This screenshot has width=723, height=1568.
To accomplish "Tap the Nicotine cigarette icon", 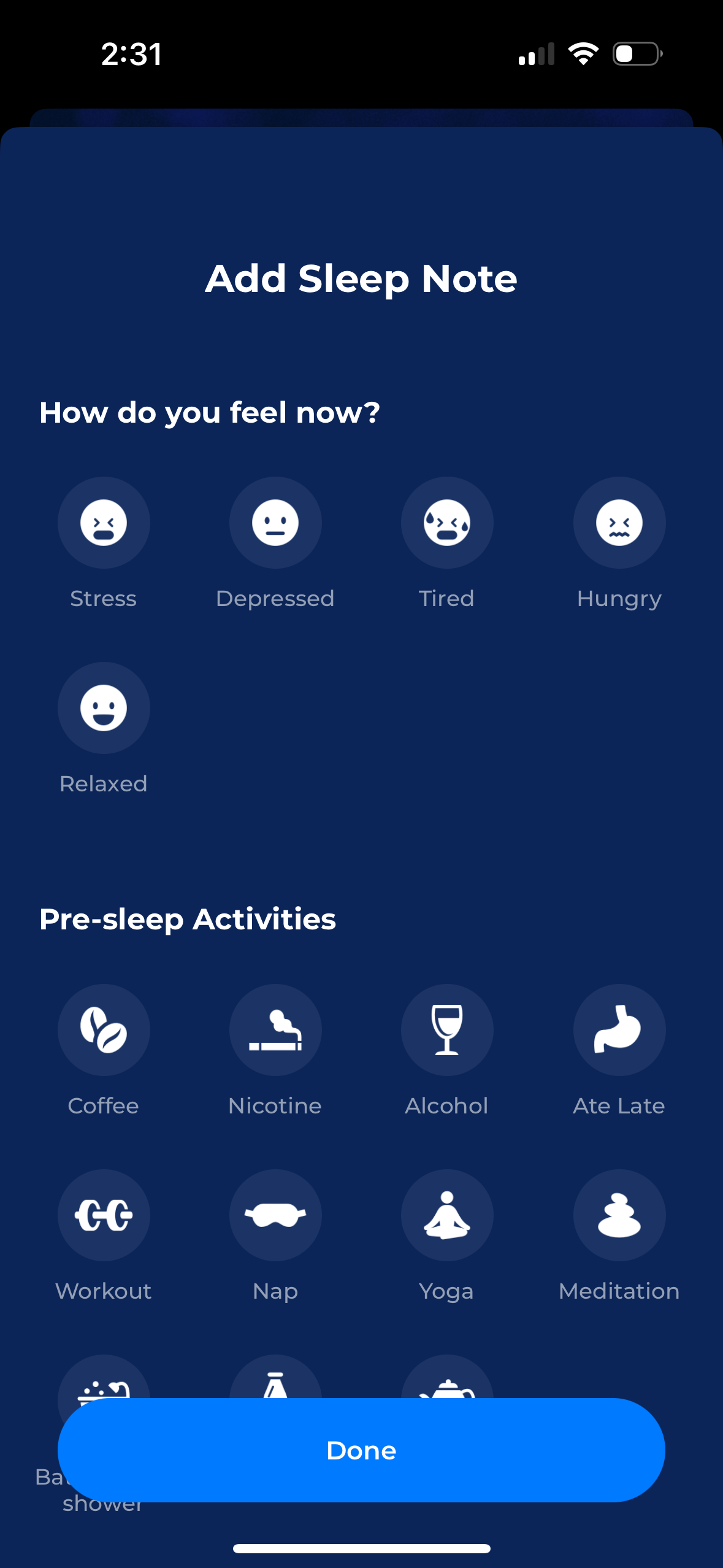I will (x=275, y=1030).
